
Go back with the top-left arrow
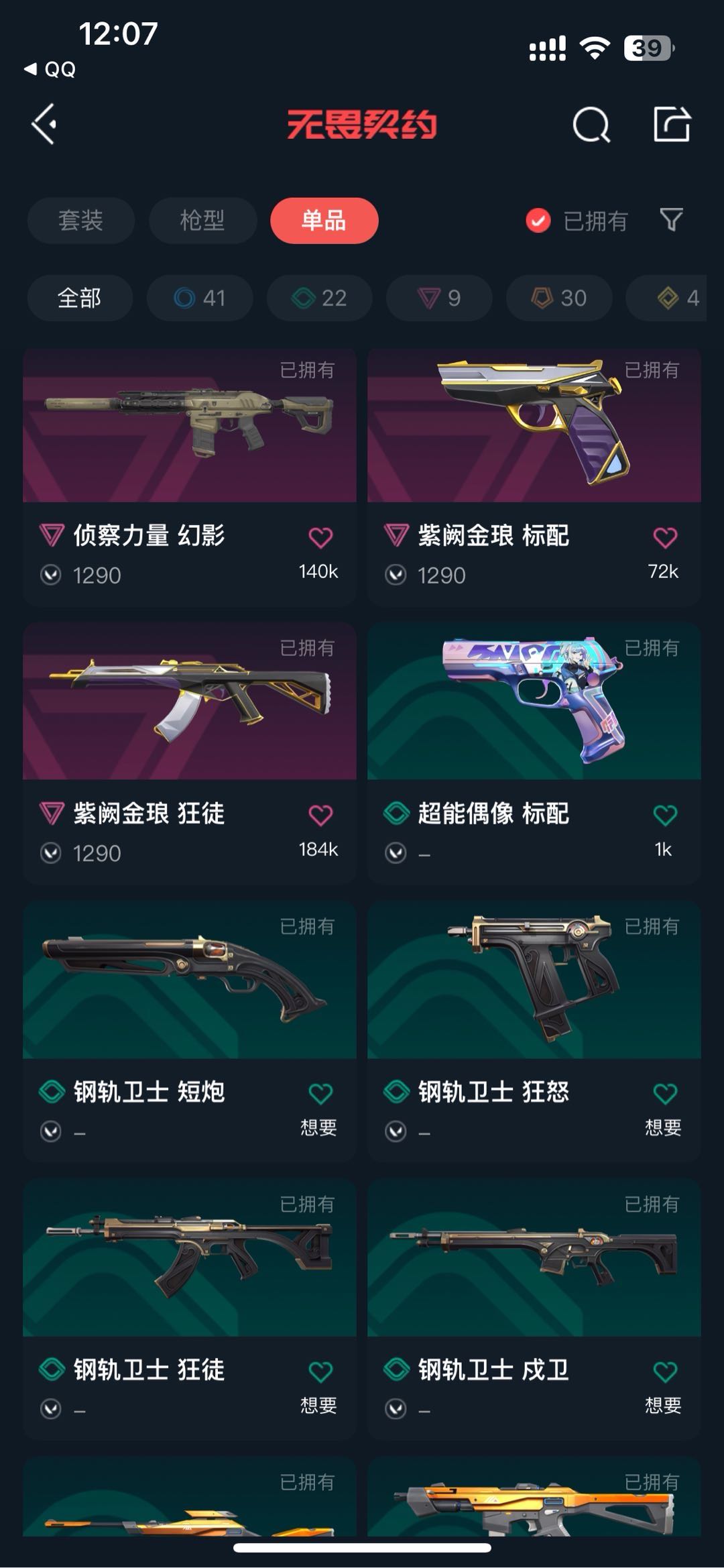(44, 124)
